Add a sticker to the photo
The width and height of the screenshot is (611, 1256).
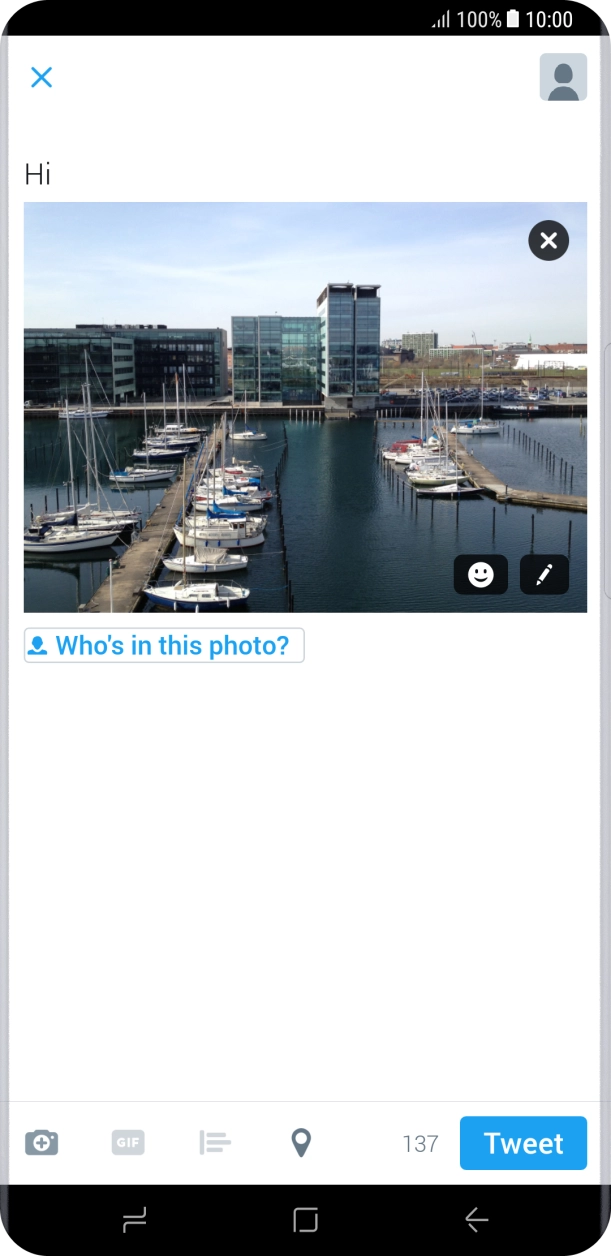click(x=481, y=575)
